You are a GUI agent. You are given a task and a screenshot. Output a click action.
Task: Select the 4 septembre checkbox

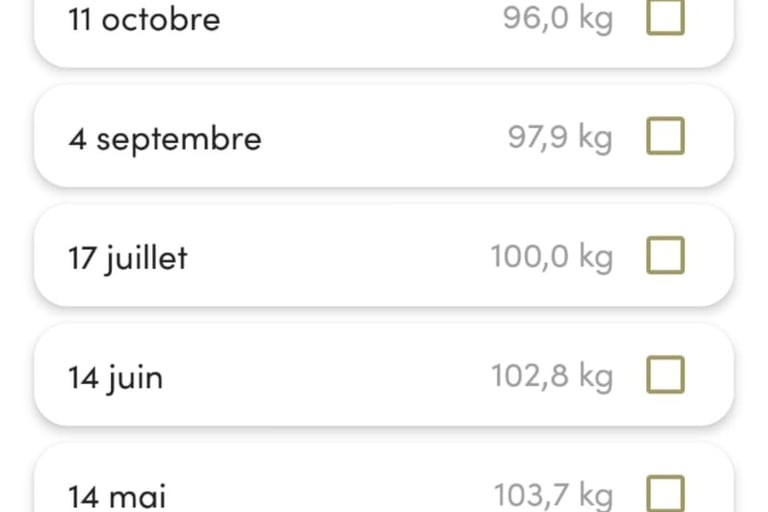(665, 136)
